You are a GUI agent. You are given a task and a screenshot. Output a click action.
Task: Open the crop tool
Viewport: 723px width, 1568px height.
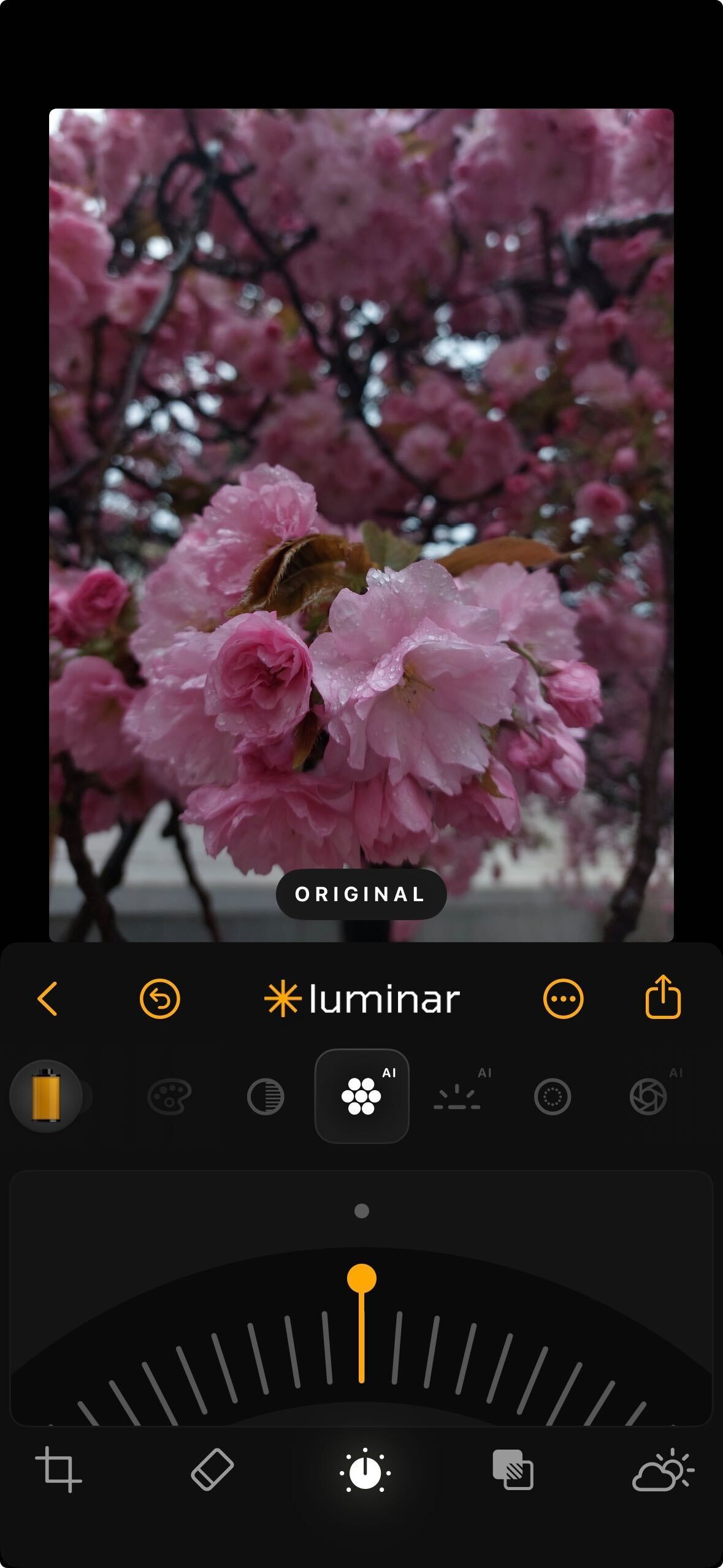point(58,1470)
